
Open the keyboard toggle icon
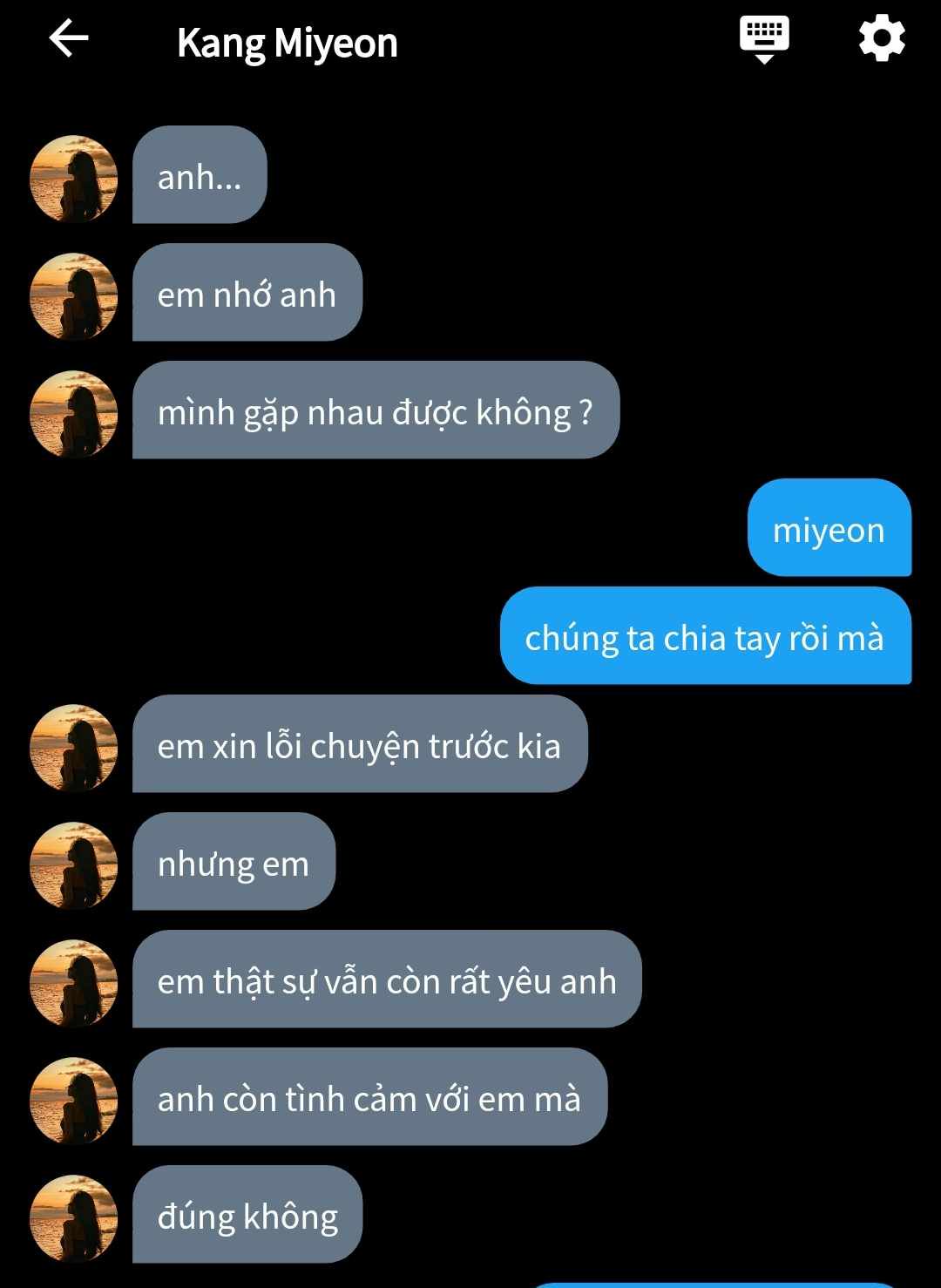coord(764,39)
